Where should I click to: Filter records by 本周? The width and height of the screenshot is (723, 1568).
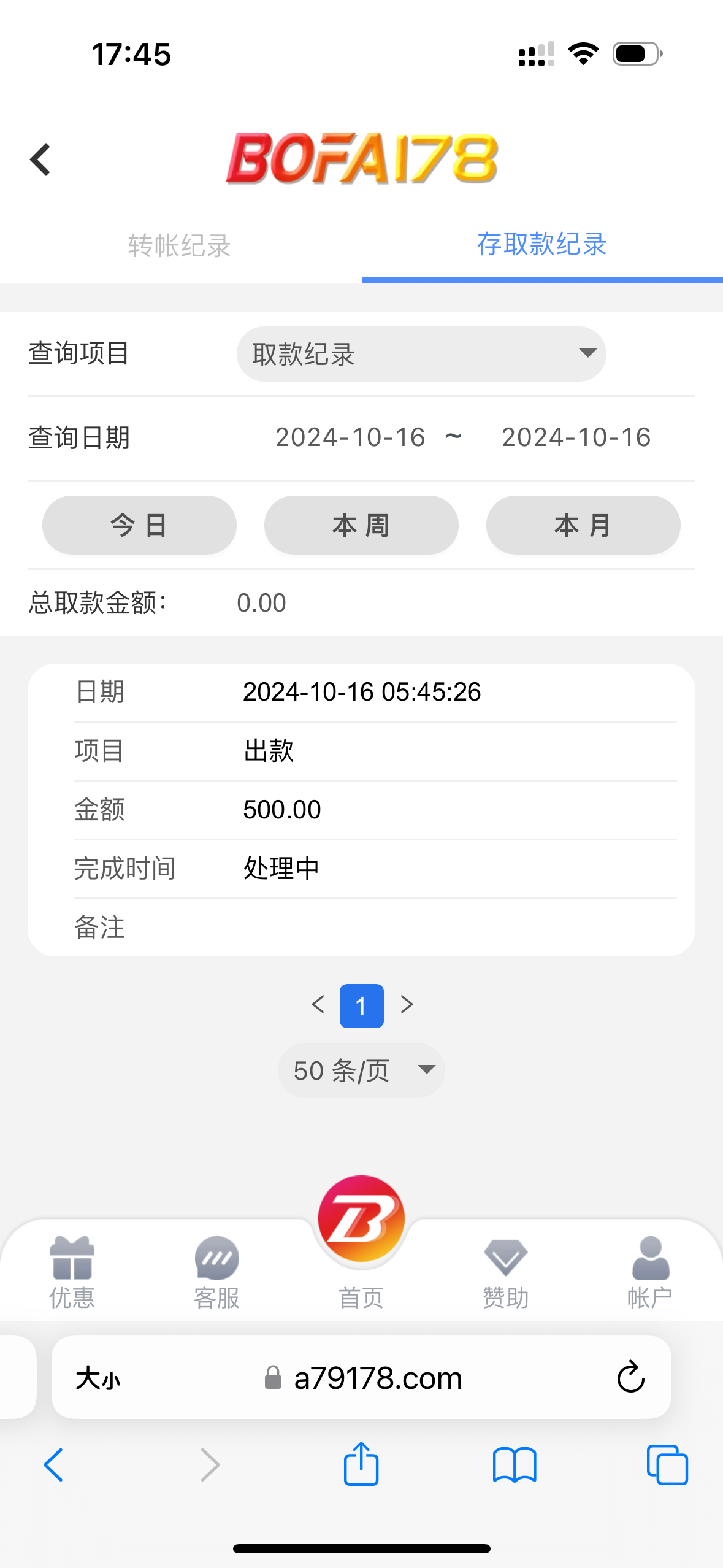361,525
